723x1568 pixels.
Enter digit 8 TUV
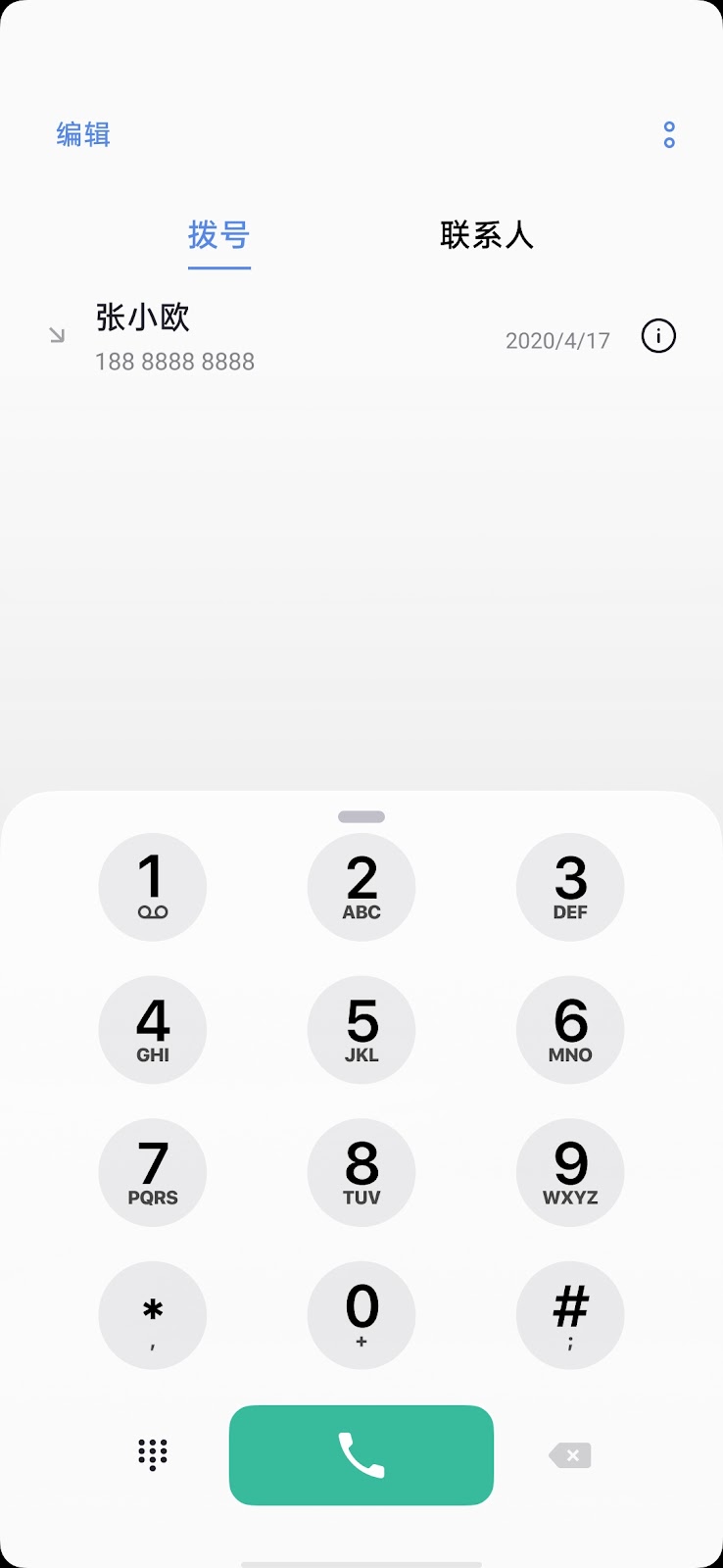[x=361, y=1172]
